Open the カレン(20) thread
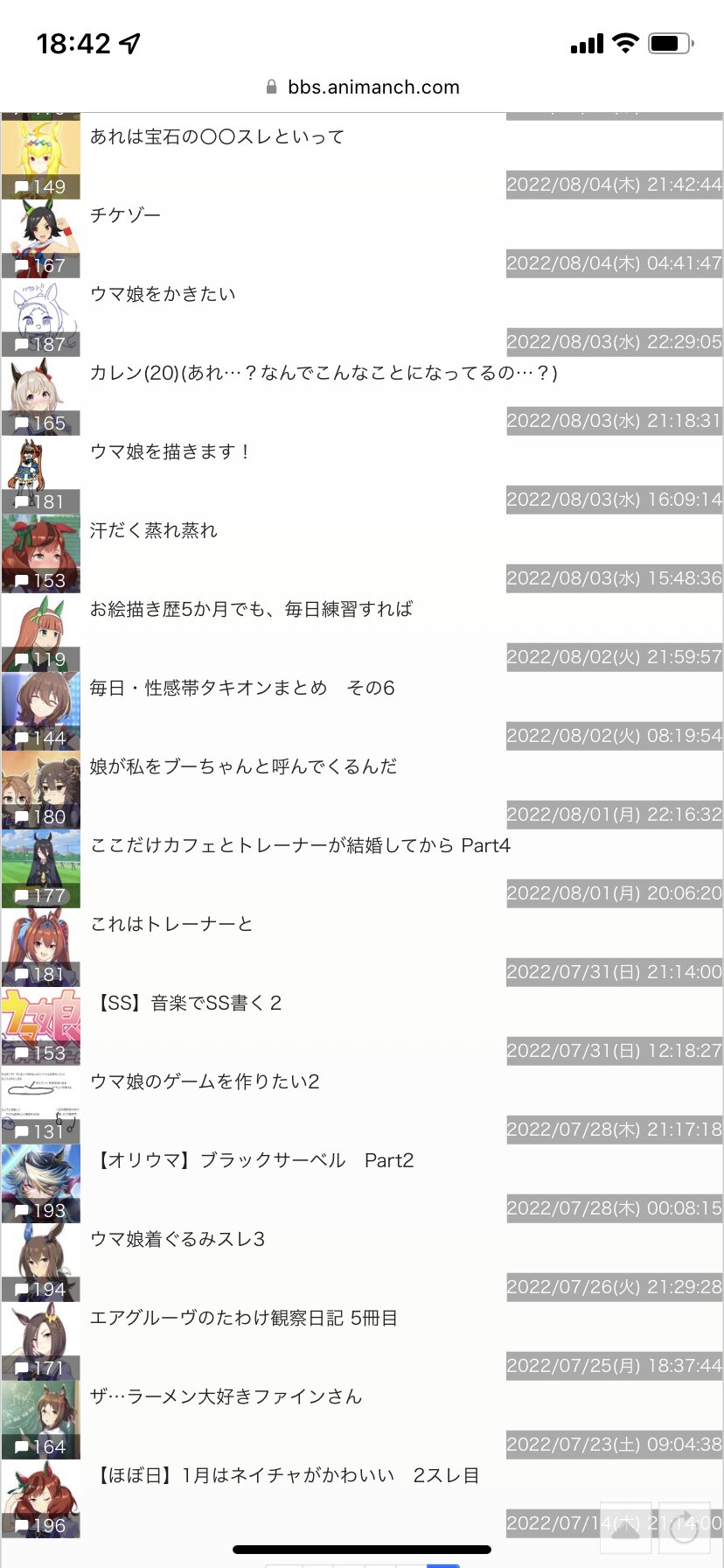 pos(324,374)
